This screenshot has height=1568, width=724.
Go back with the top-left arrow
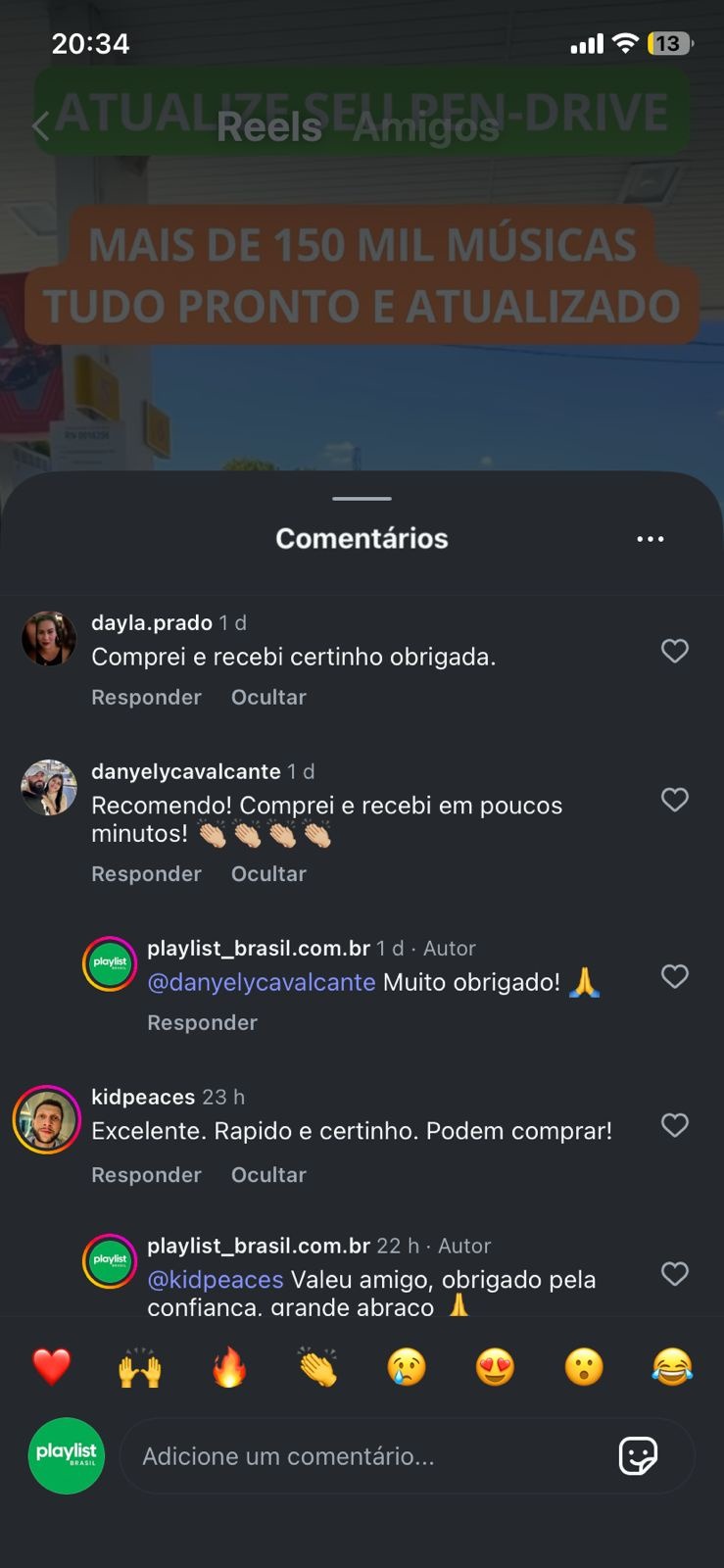[41, 126]
